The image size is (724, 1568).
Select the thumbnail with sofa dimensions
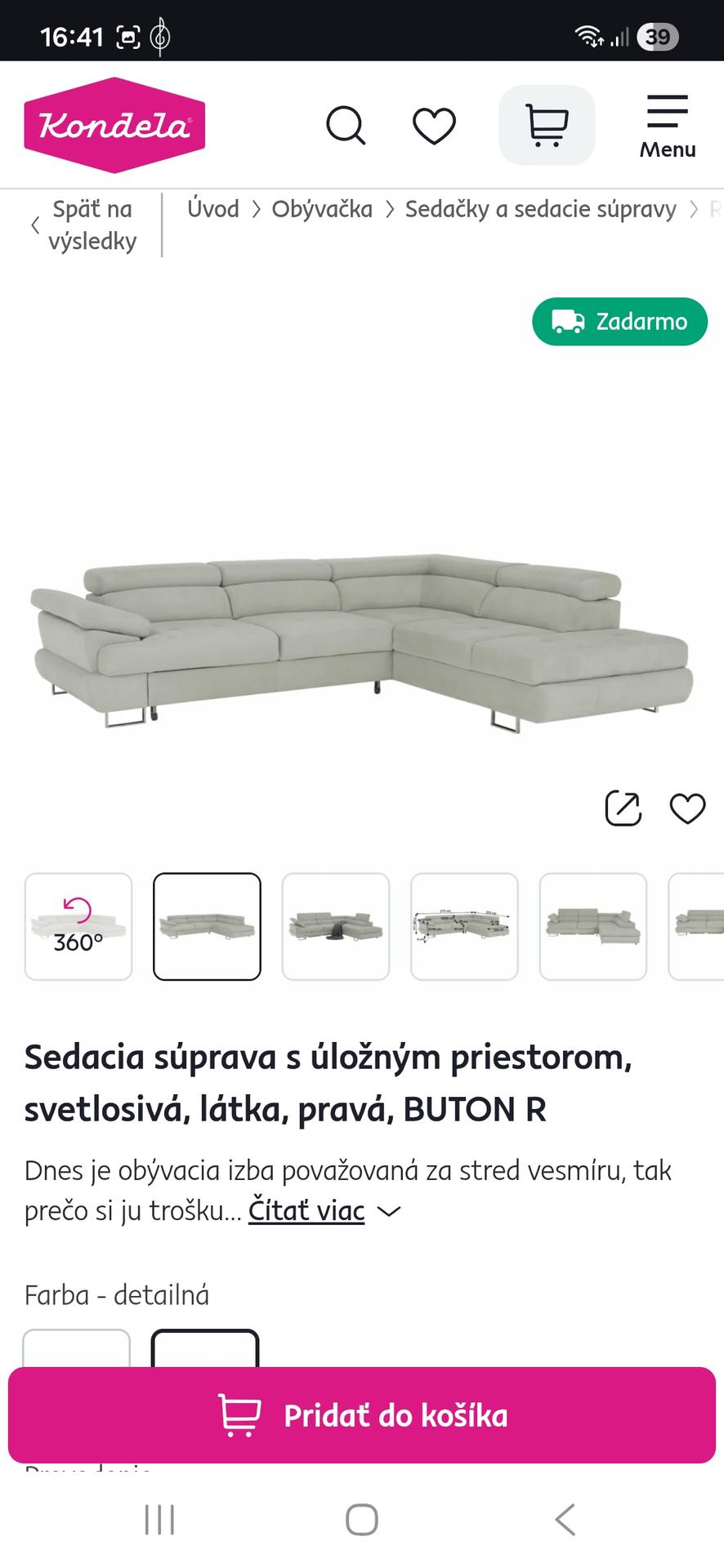[464, 926]
